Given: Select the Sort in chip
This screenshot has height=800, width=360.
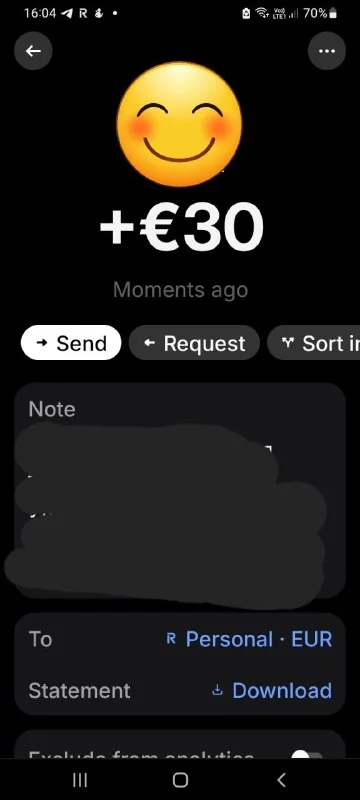Looking at the screenshot, I should (314, 343).
